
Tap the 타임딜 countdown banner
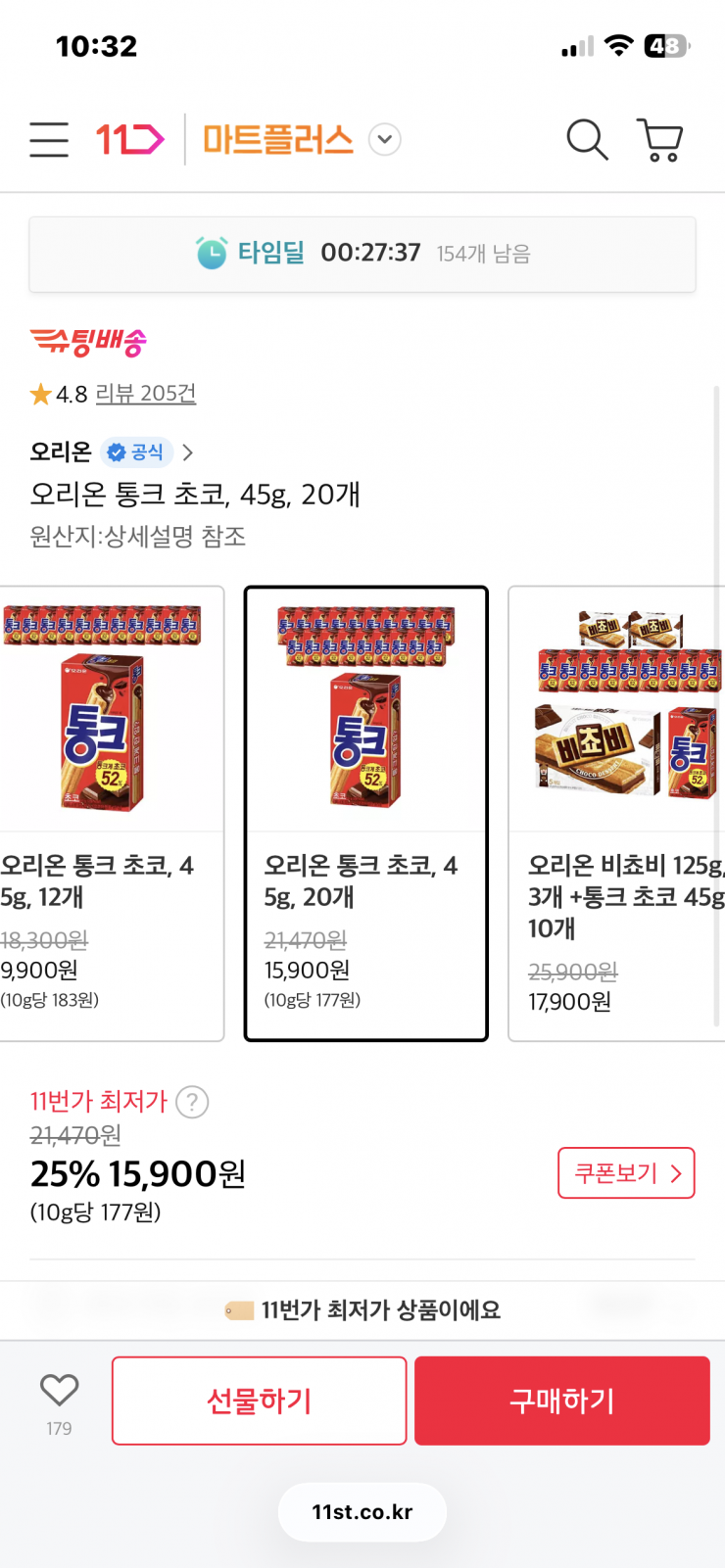(x=362, y=254)
